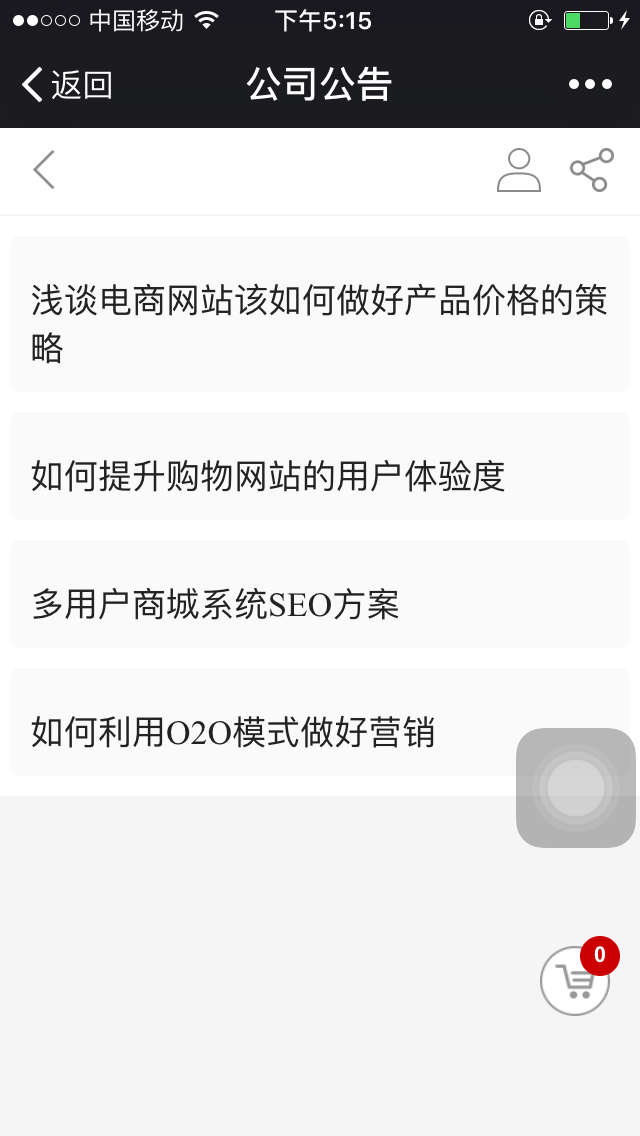Viewport: 640px width, 1136px height.
Task: Tap the gray back chevron
Action: [x=44, y=170]
